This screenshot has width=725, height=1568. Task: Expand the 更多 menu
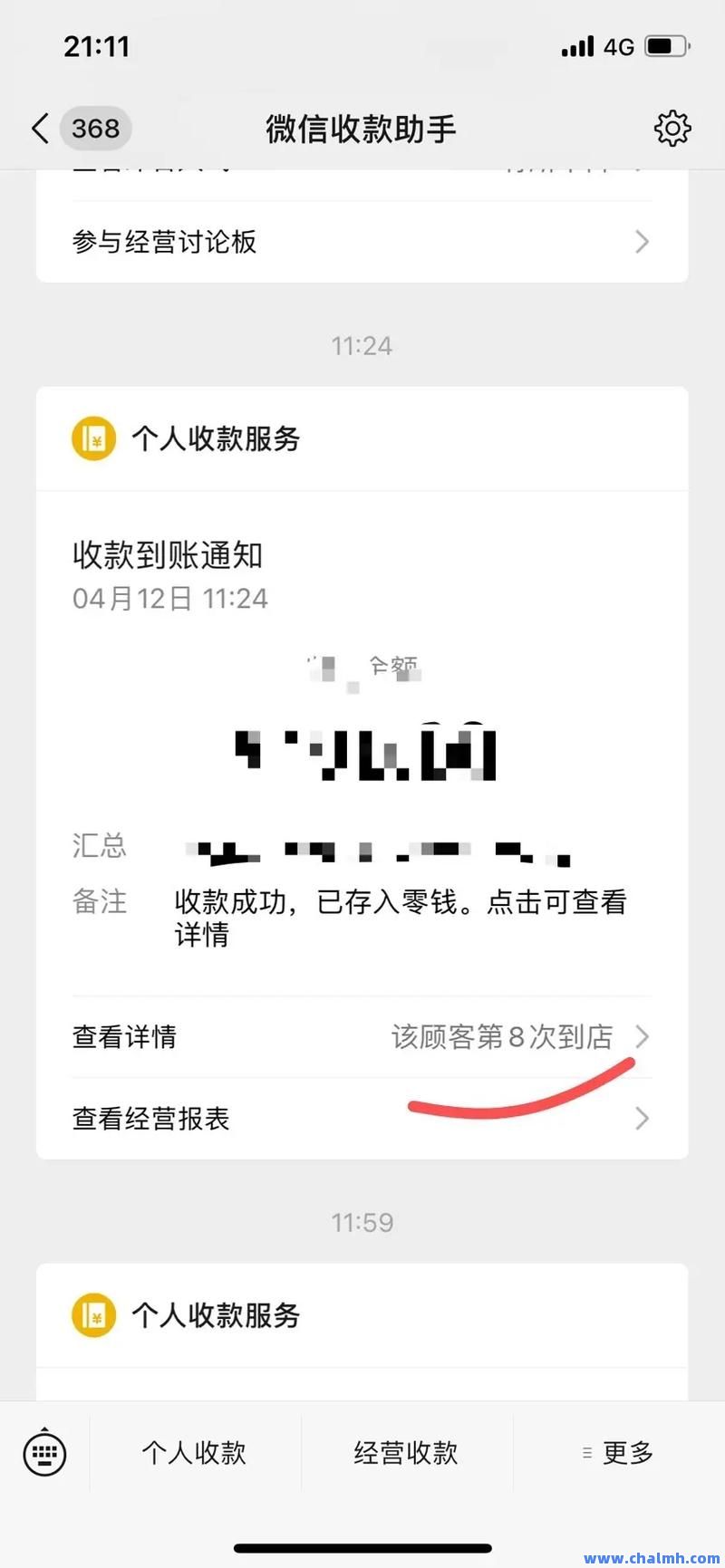[619, 1453]
